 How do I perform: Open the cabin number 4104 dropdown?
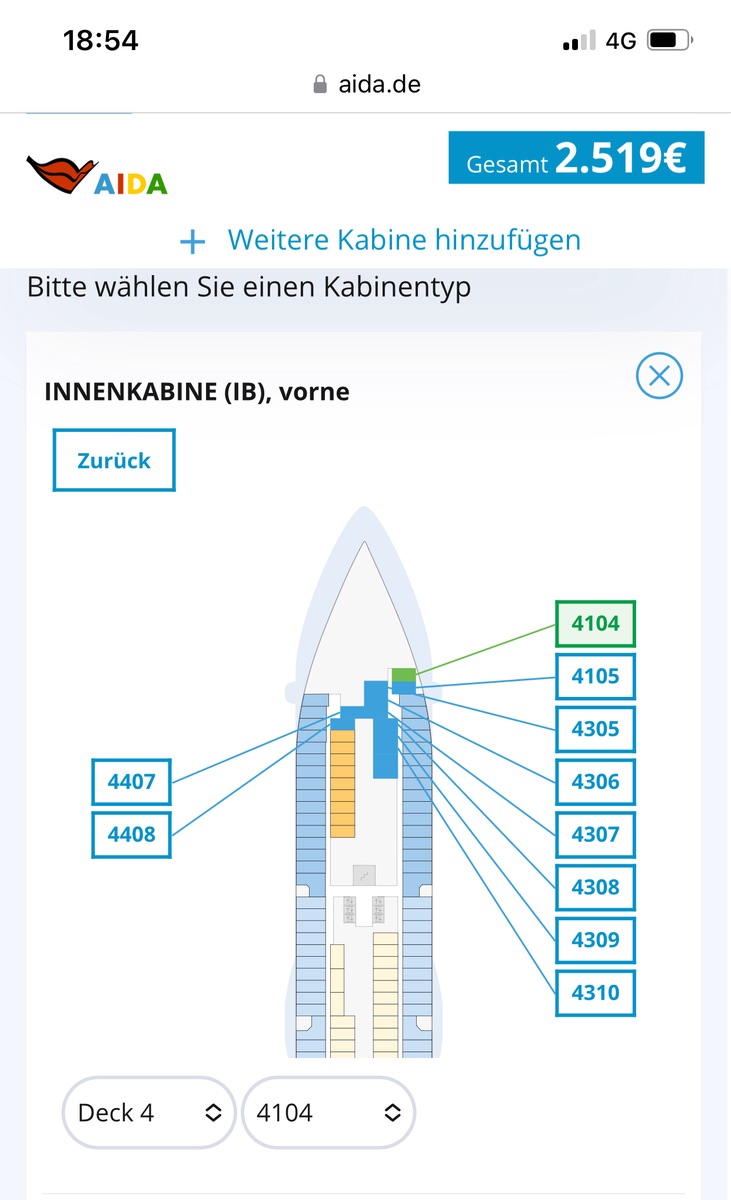[x=328, y=1113]
